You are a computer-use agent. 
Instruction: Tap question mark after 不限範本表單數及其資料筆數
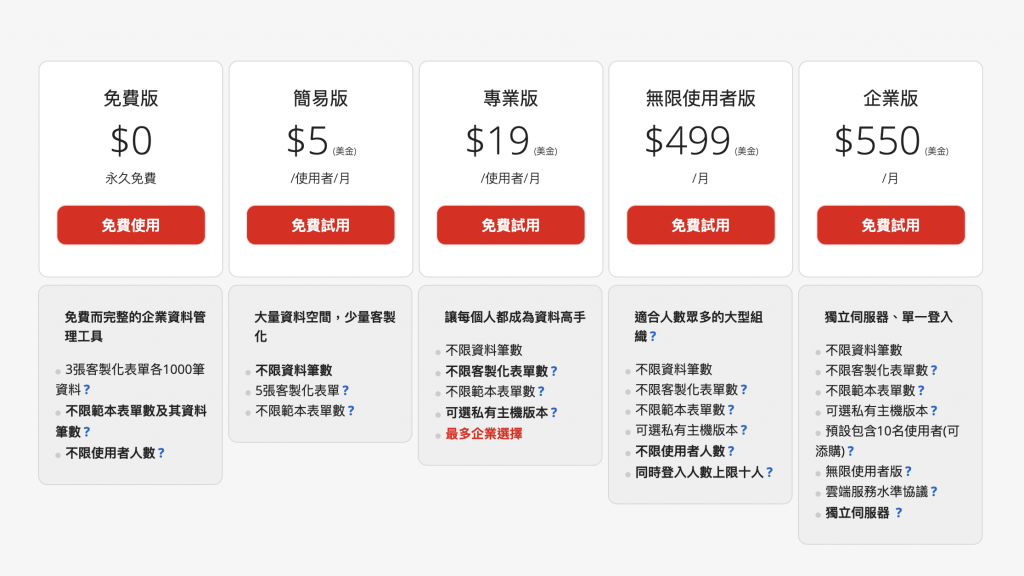pos(87,432)
